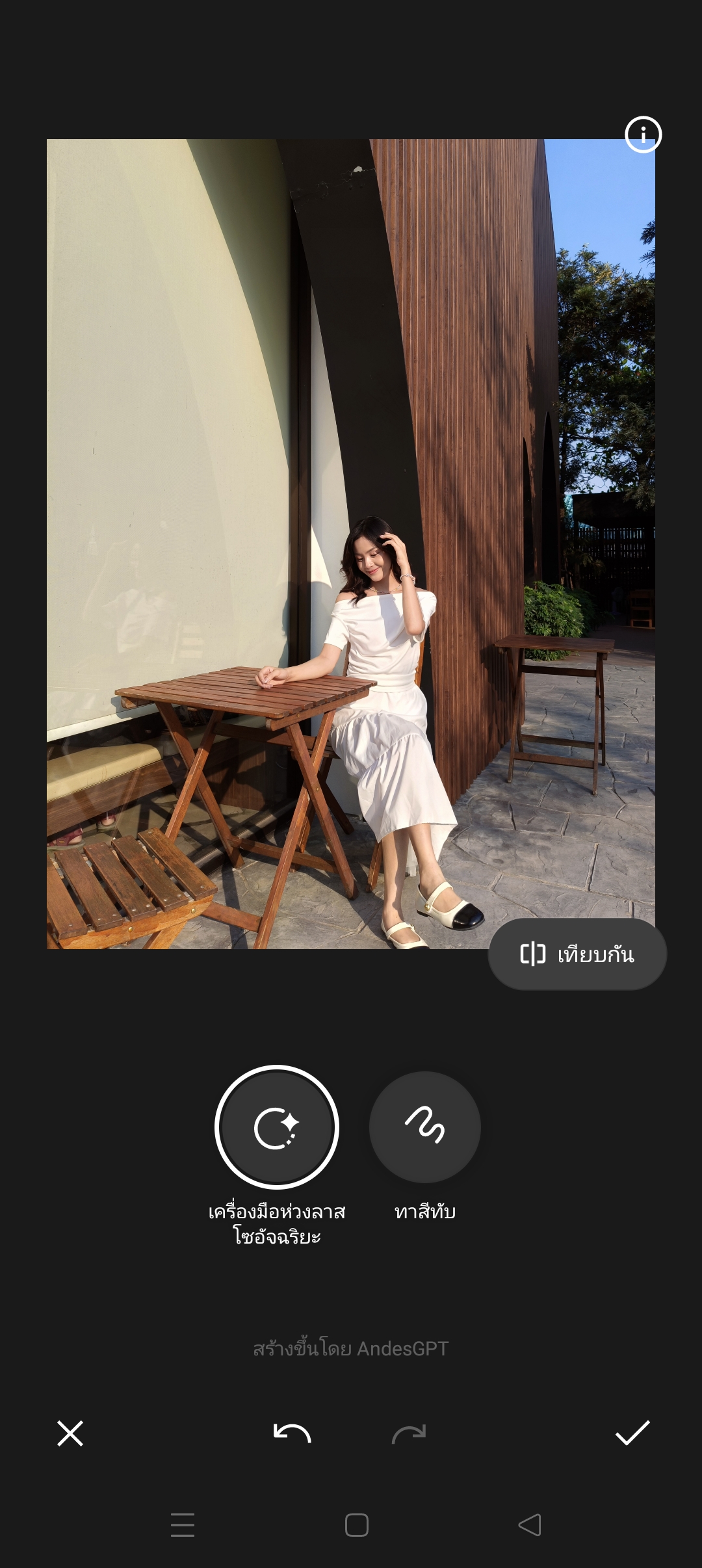Viewport: 702px width, 1568px height.
Task: Undo the last edit
Action: coord(292,1433)
